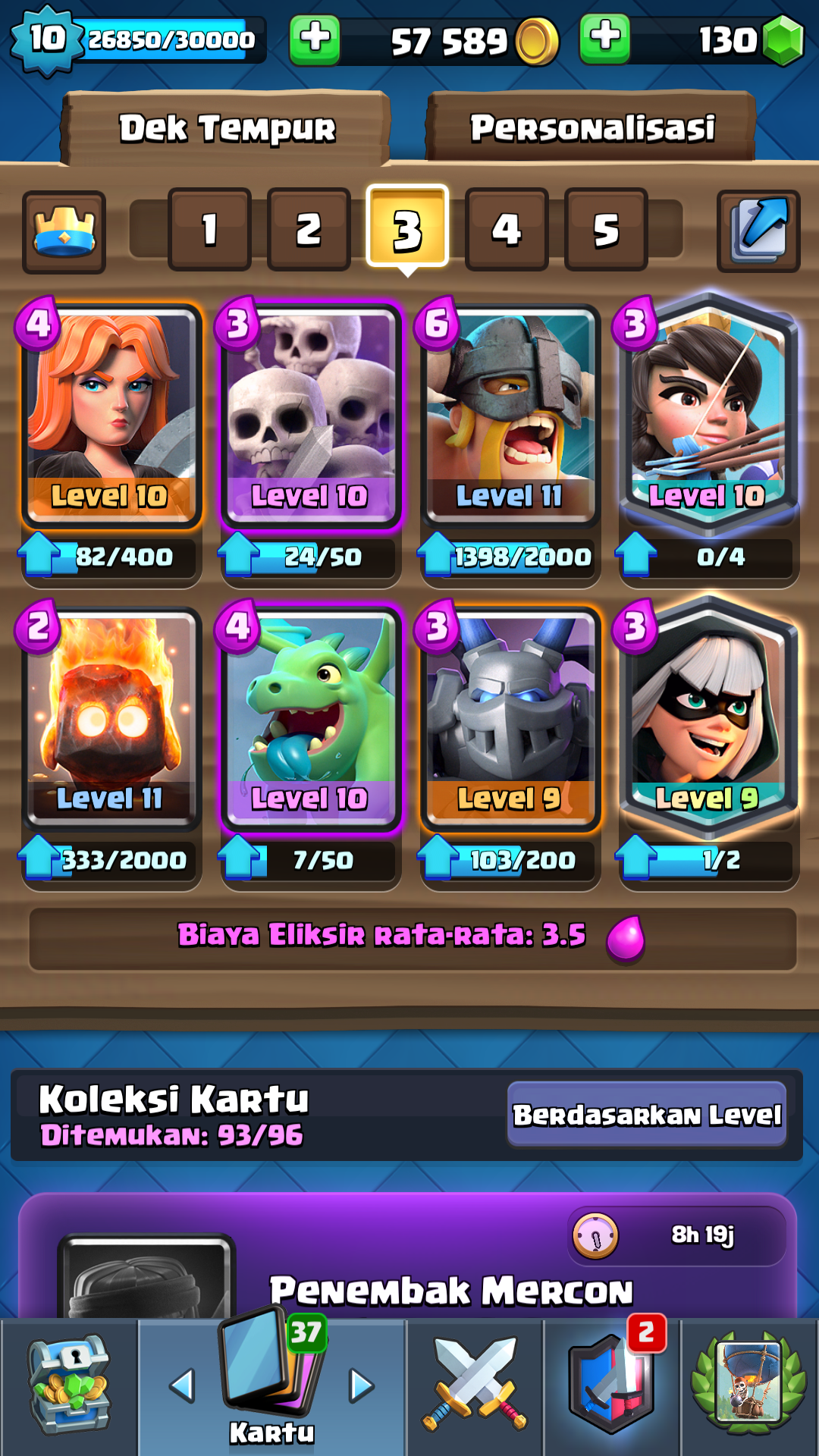Viewport: 819px width, 1456px height.
Task: Select battle deck slot 1
Action: tap(209, 229)
